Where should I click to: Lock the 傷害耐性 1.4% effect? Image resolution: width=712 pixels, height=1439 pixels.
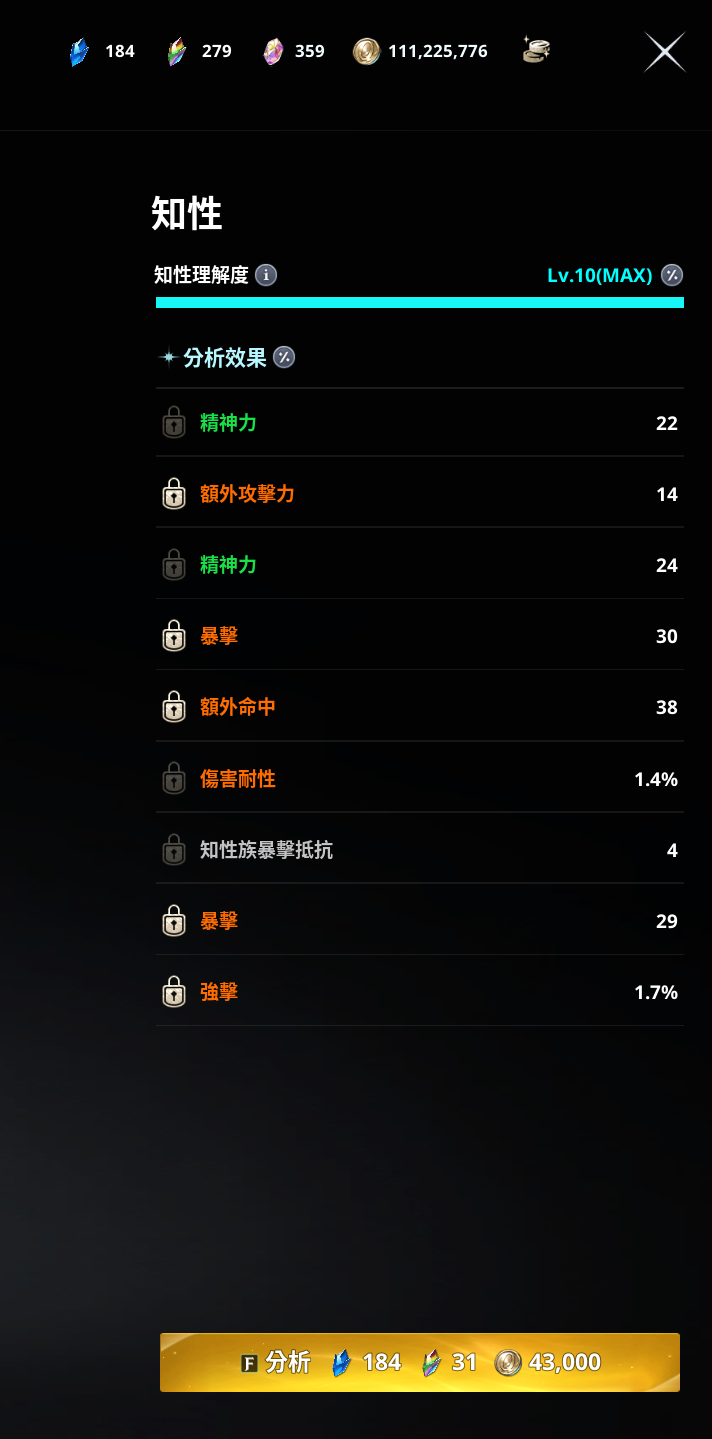(x=174, y=778)
